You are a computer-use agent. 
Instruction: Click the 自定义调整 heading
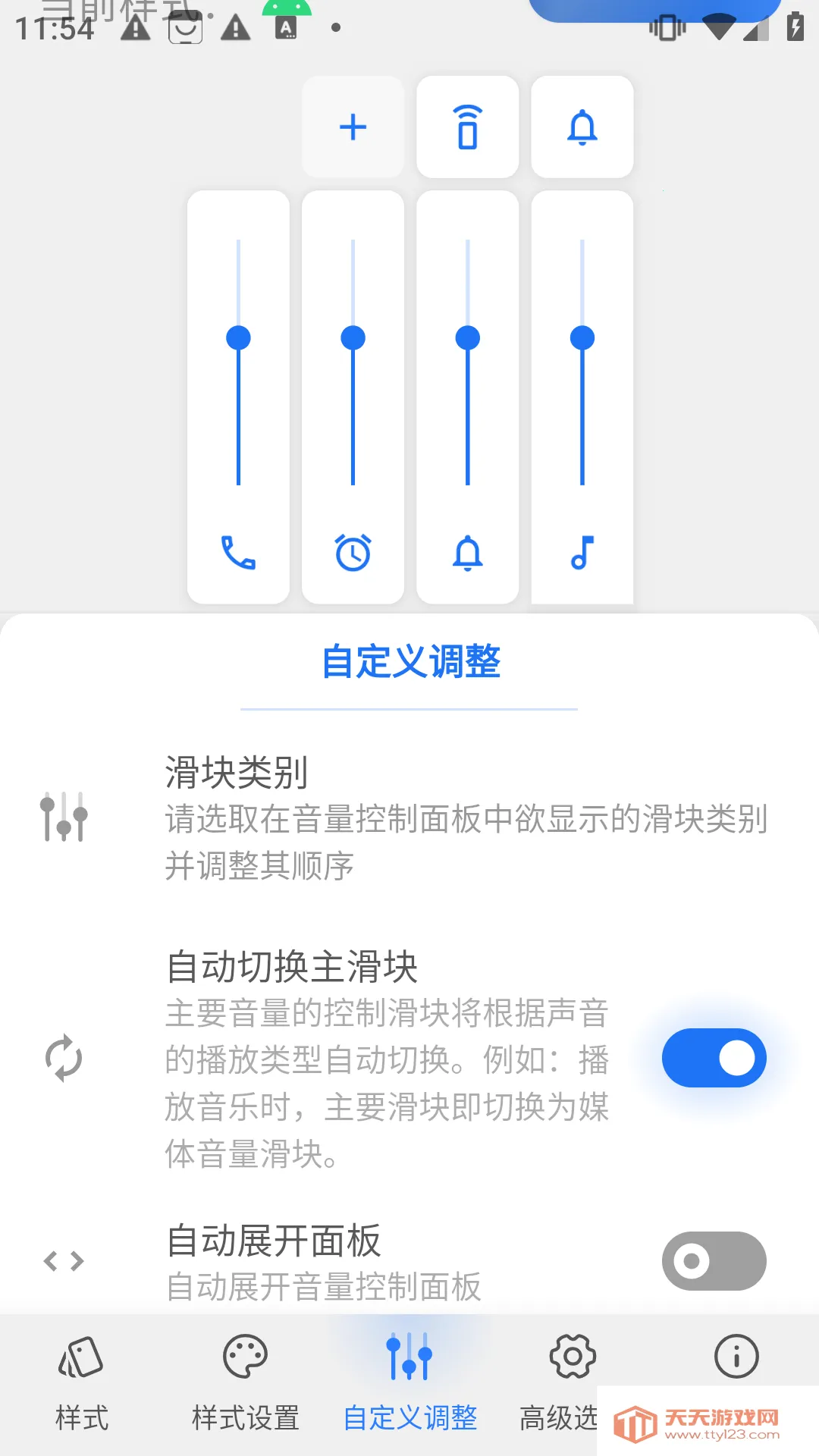coord(409,661)
